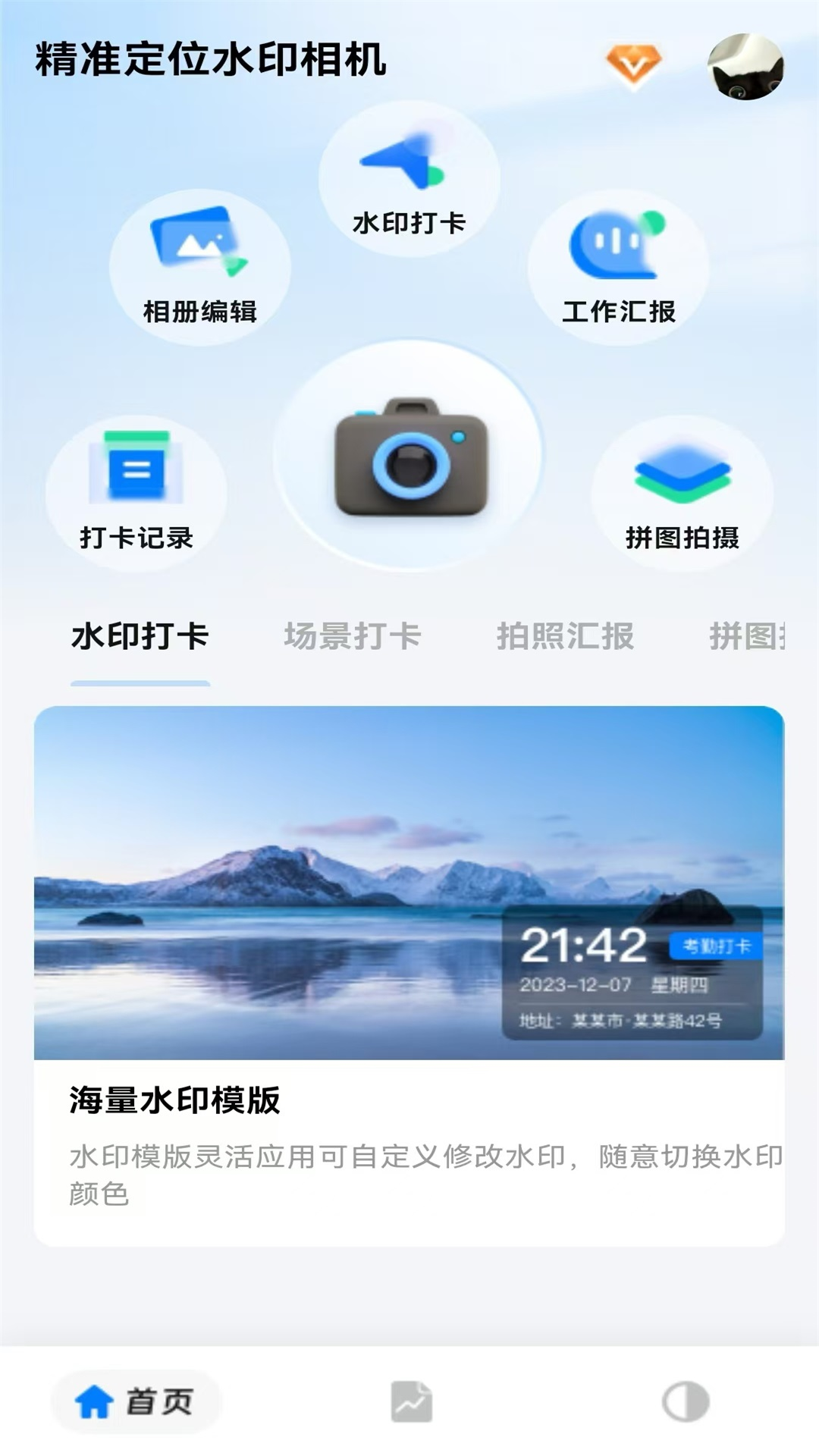Switch to the partially visible 拼图 tab

click(751, 637)
